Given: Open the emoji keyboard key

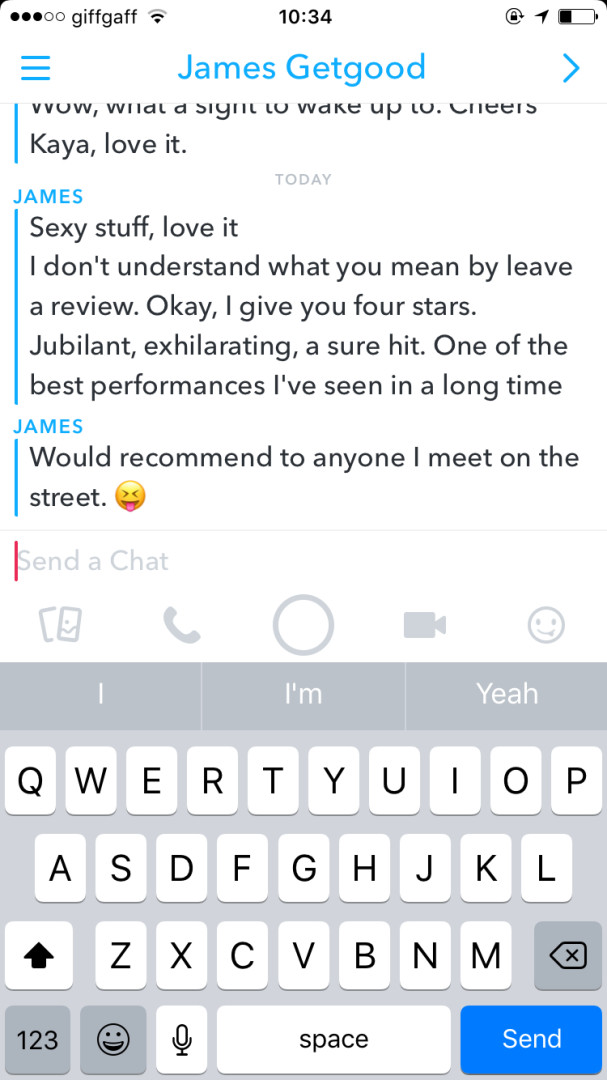Looking at the screenshot, I should tap(113, 1039).
